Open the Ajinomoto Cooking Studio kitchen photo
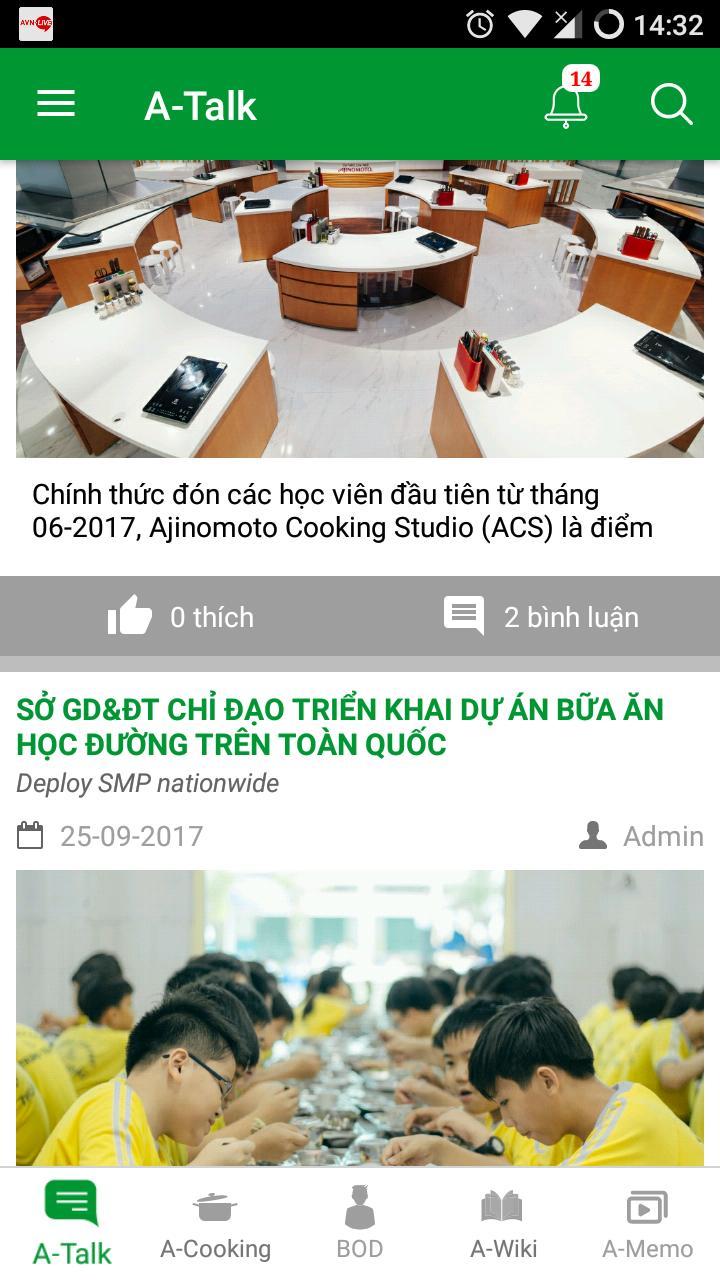The height and width of the screenshot is (1280, 720). tap(360, 308)
